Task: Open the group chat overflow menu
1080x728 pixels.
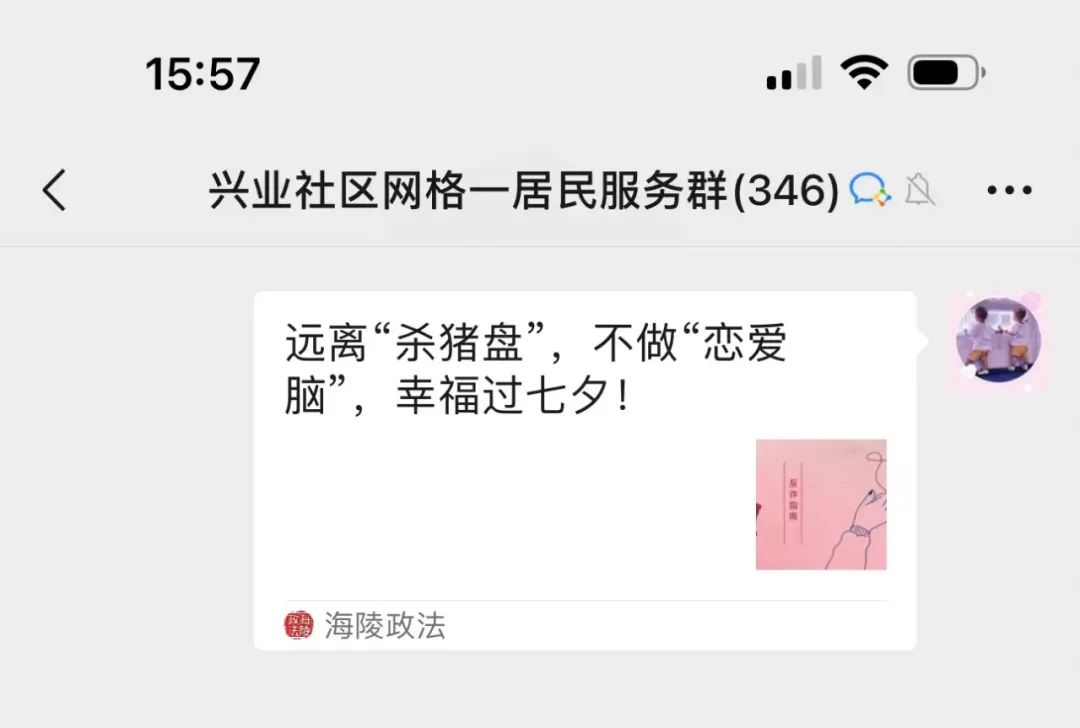Action: [x=1008, y=190]
